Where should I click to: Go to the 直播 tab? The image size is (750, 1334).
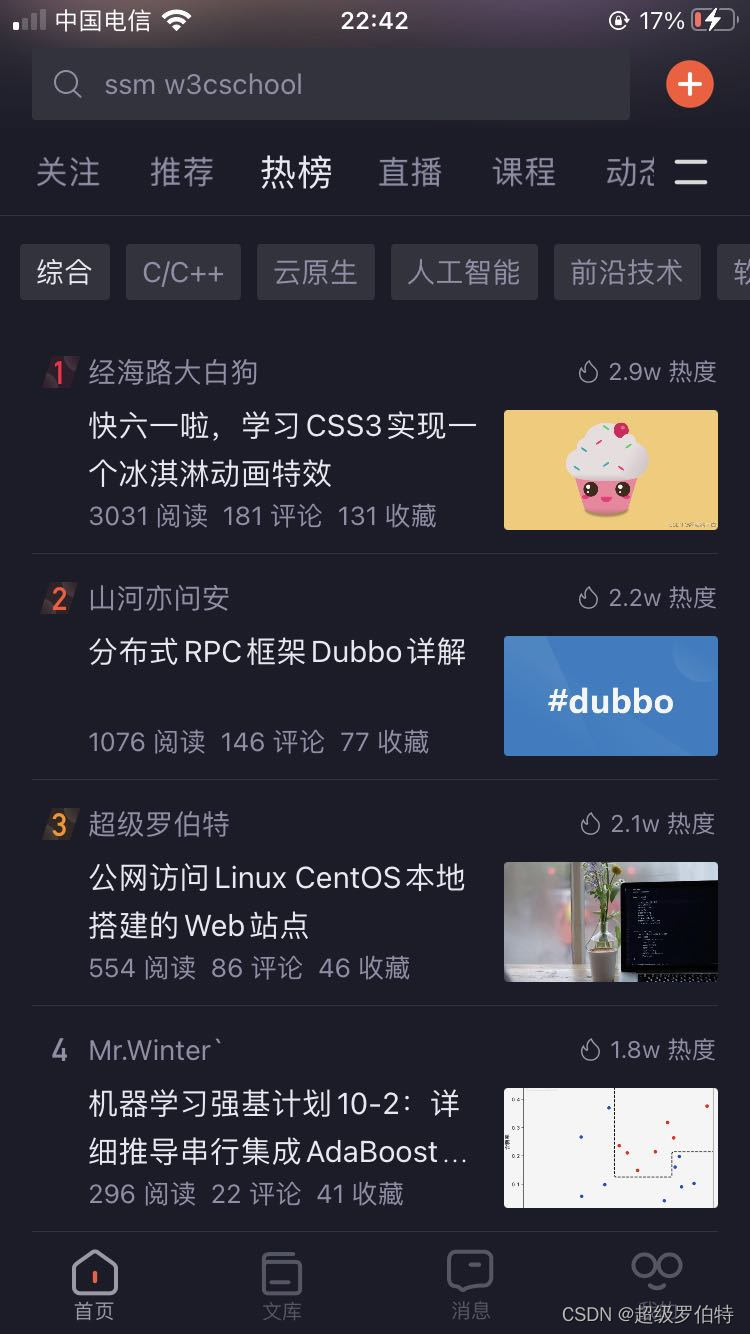(410, 172)
